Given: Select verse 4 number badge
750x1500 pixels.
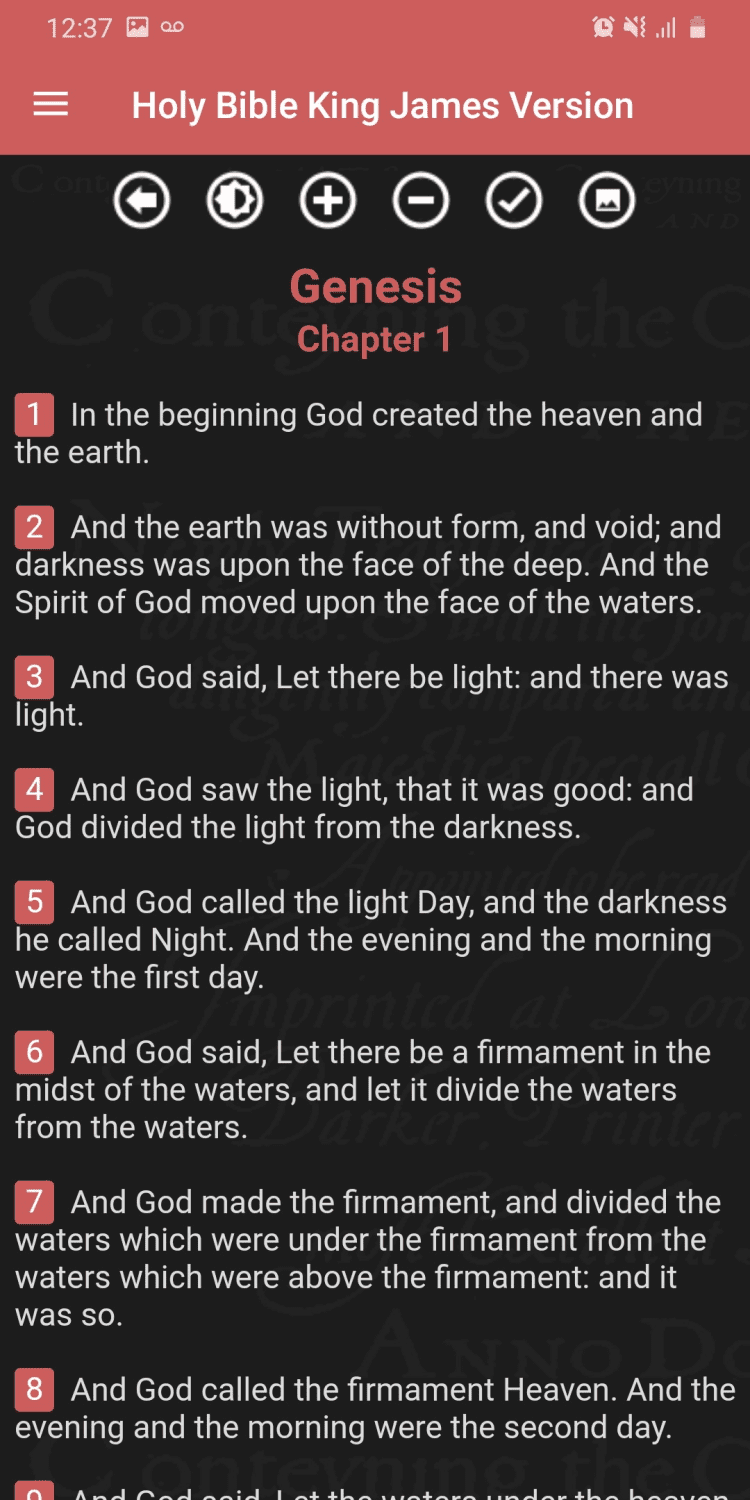Looking at the screenshot, I should coord(34,790).
